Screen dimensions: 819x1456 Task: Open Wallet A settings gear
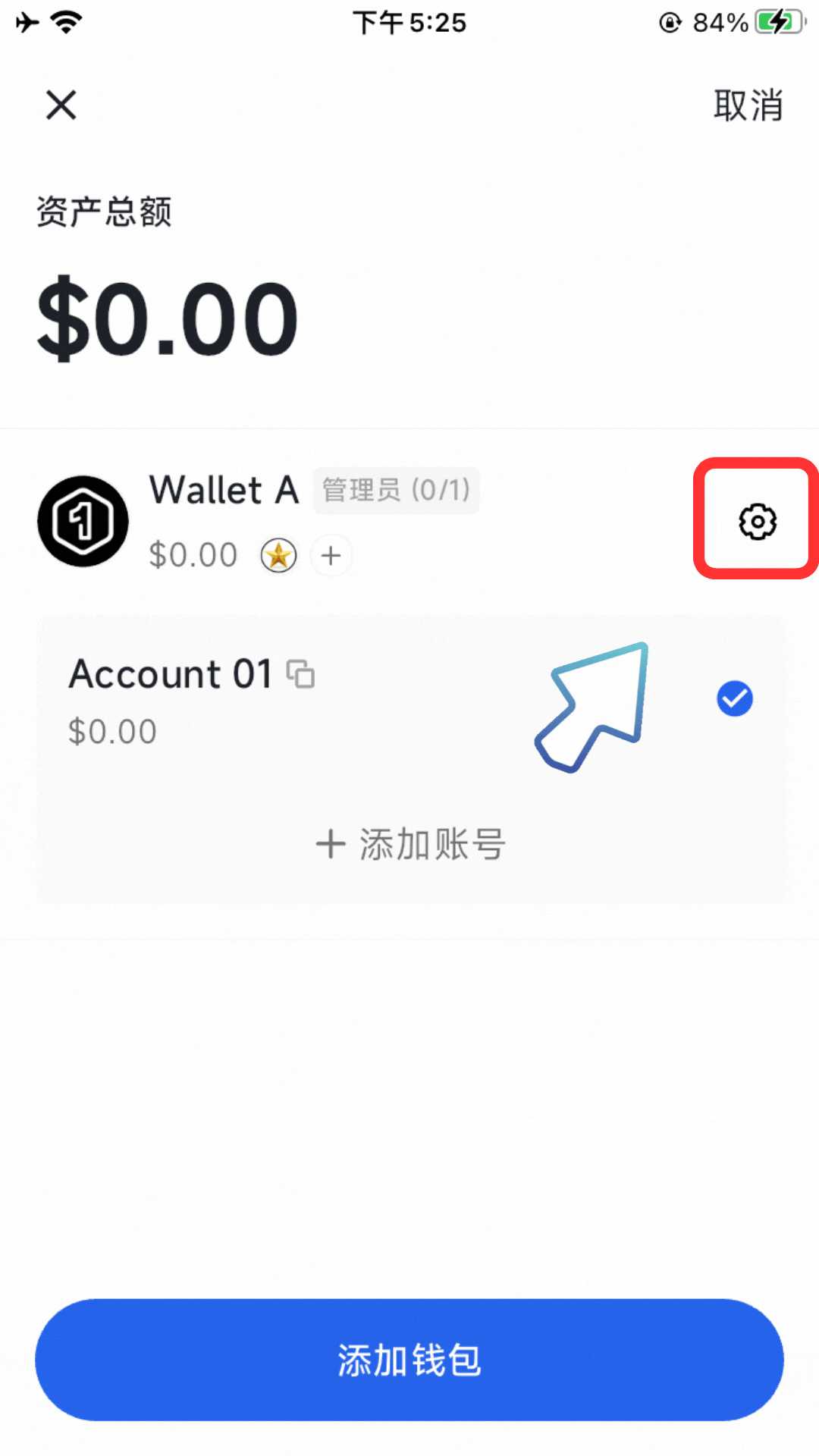757,521
